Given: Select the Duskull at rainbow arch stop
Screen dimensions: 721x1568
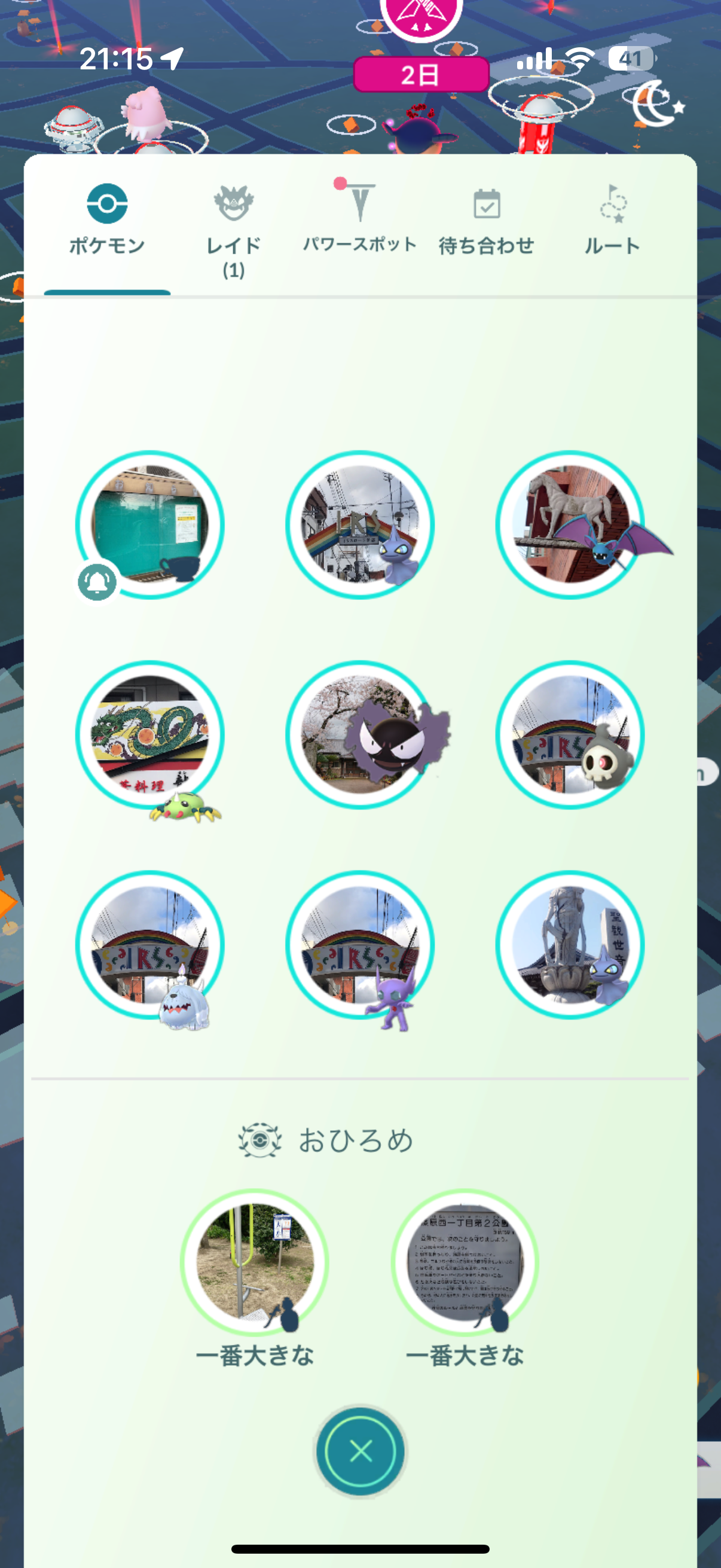Looking at the screenshot, I should pos(570,735).
